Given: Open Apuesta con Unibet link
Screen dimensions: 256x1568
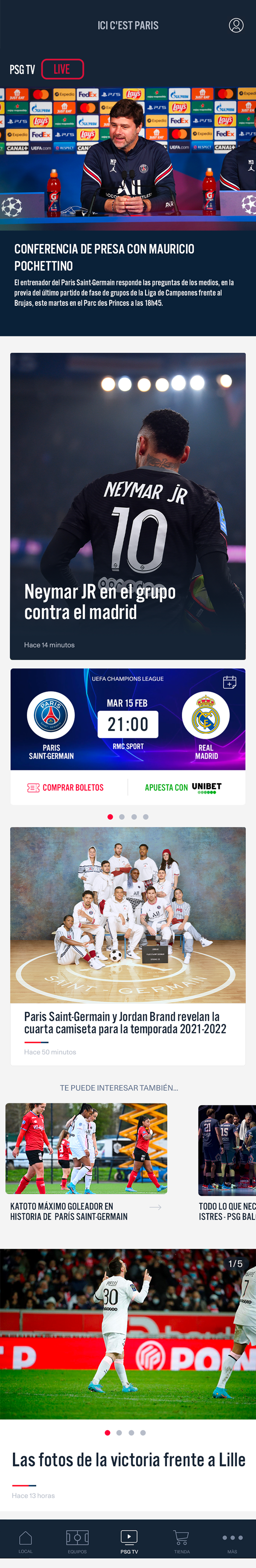Looking at the screenshot, I should tap(183, 788).
